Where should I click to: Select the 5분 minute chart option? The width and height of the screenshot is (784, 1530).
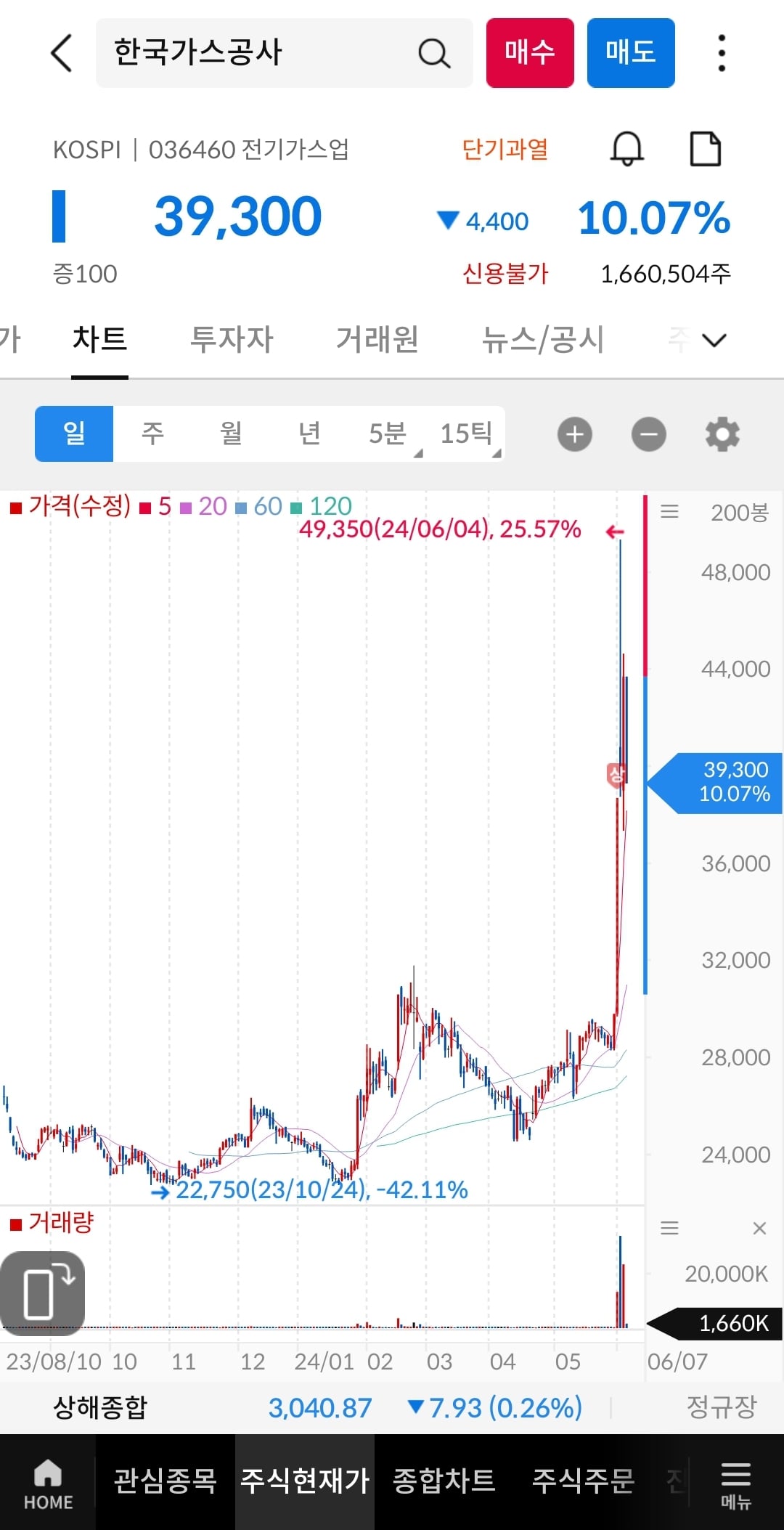(x=388, y=434)
